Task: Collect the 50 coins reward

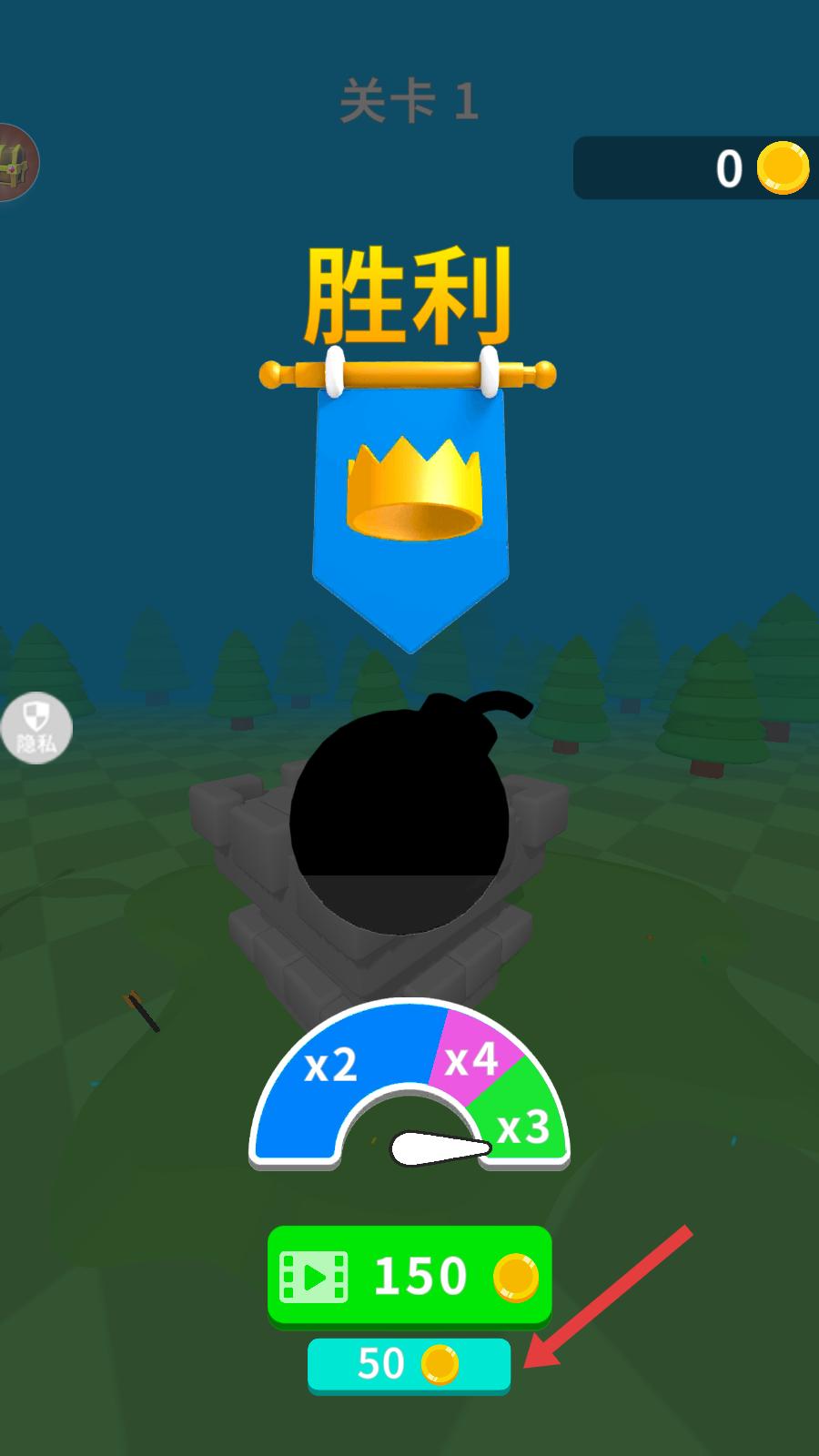Action: (x=409, y=1364)
